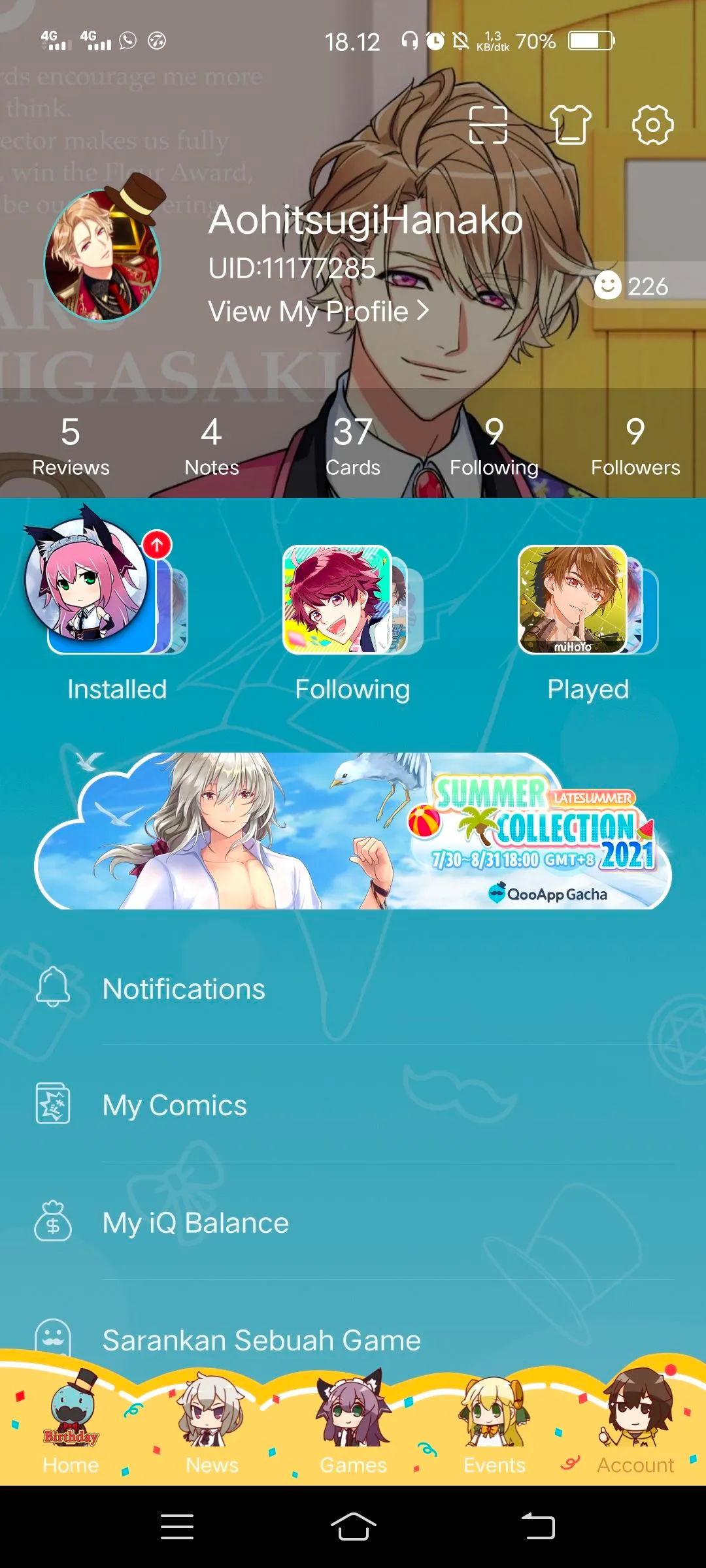Switch to the Home tab

pyautogui.click(x=71, y=1431)
